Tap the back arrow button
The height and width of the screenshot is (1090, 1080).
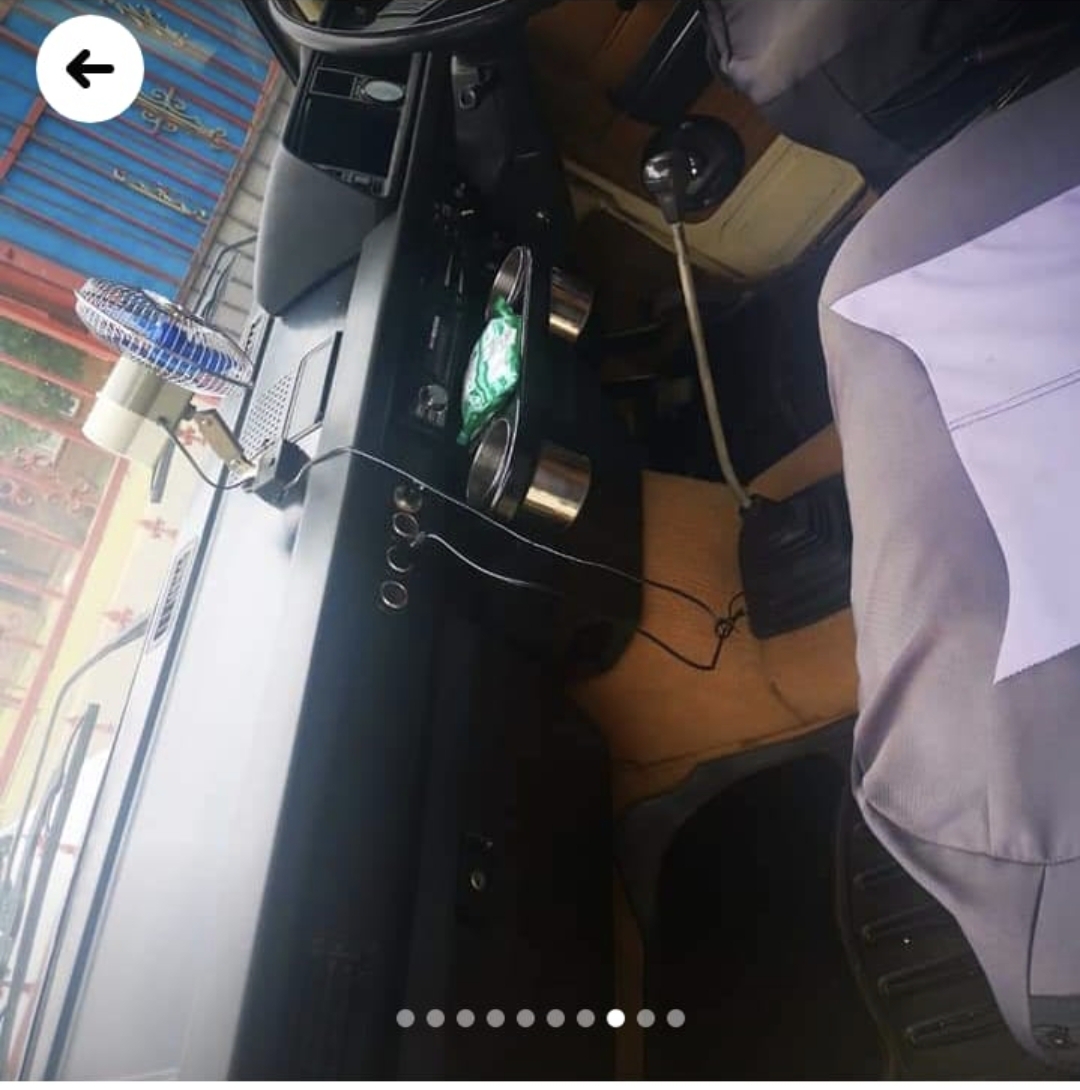point(90,69)
